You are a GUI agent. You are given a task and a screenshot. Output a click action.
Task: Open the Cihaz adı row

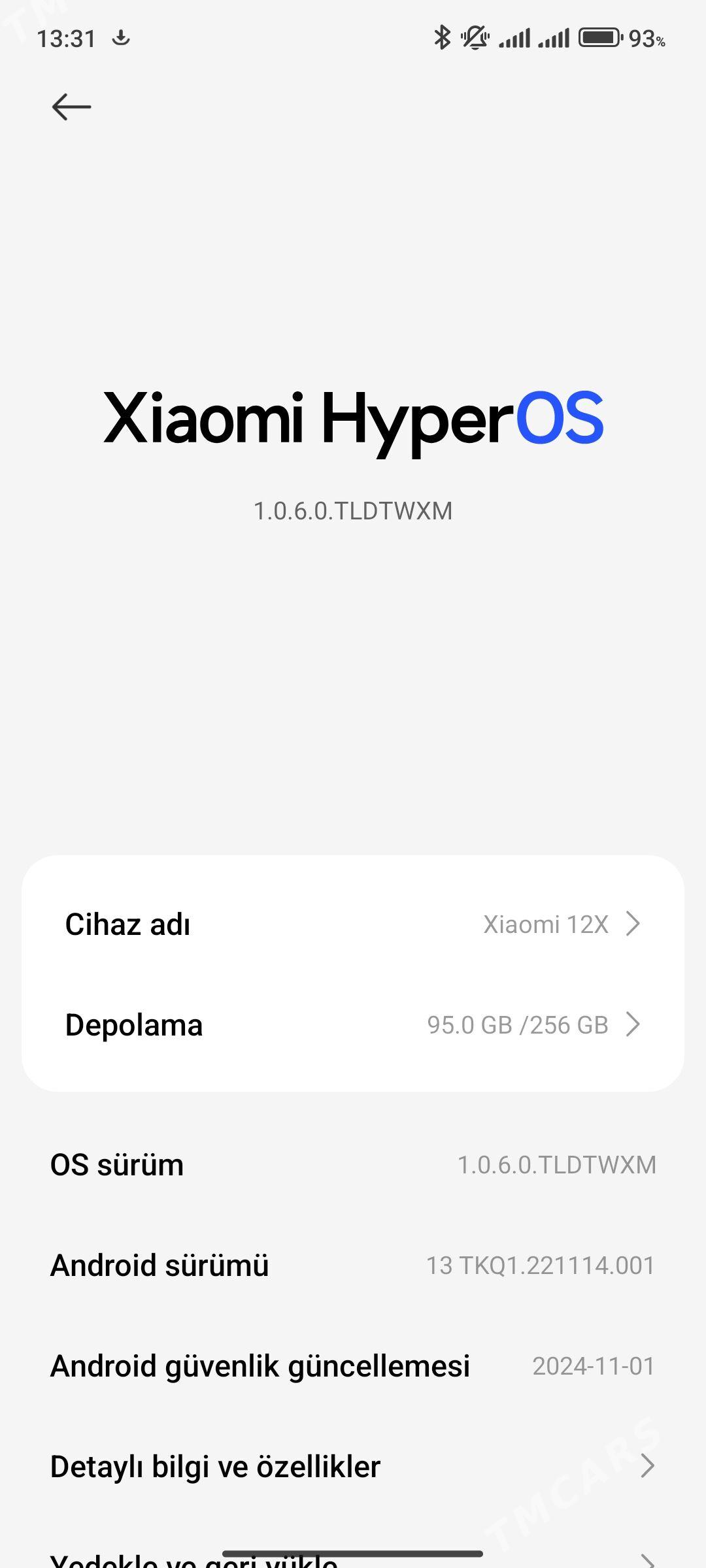pos(353,924)
